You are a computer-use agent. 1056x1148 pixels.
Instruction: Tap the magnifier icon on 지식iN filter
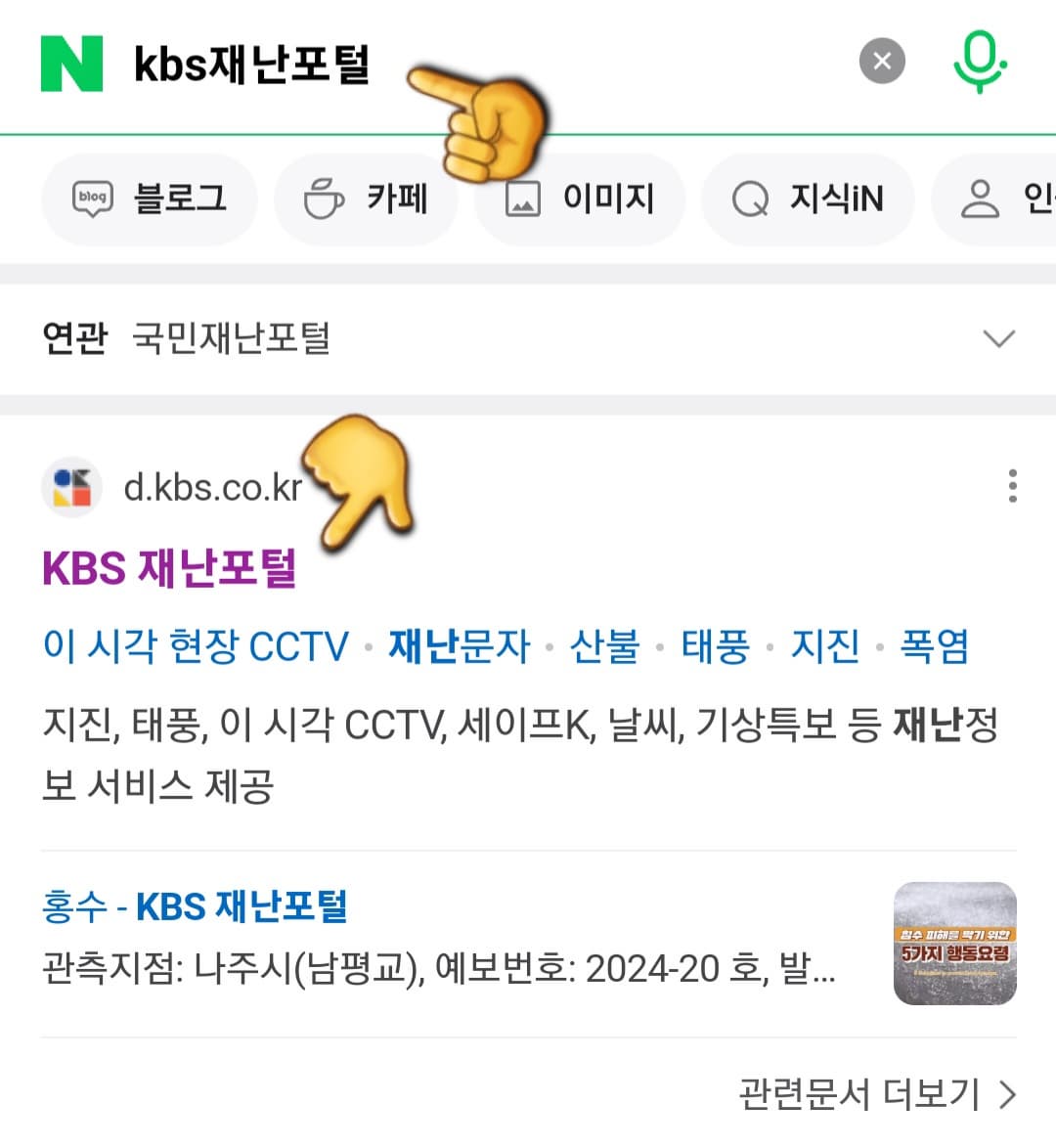748,199
